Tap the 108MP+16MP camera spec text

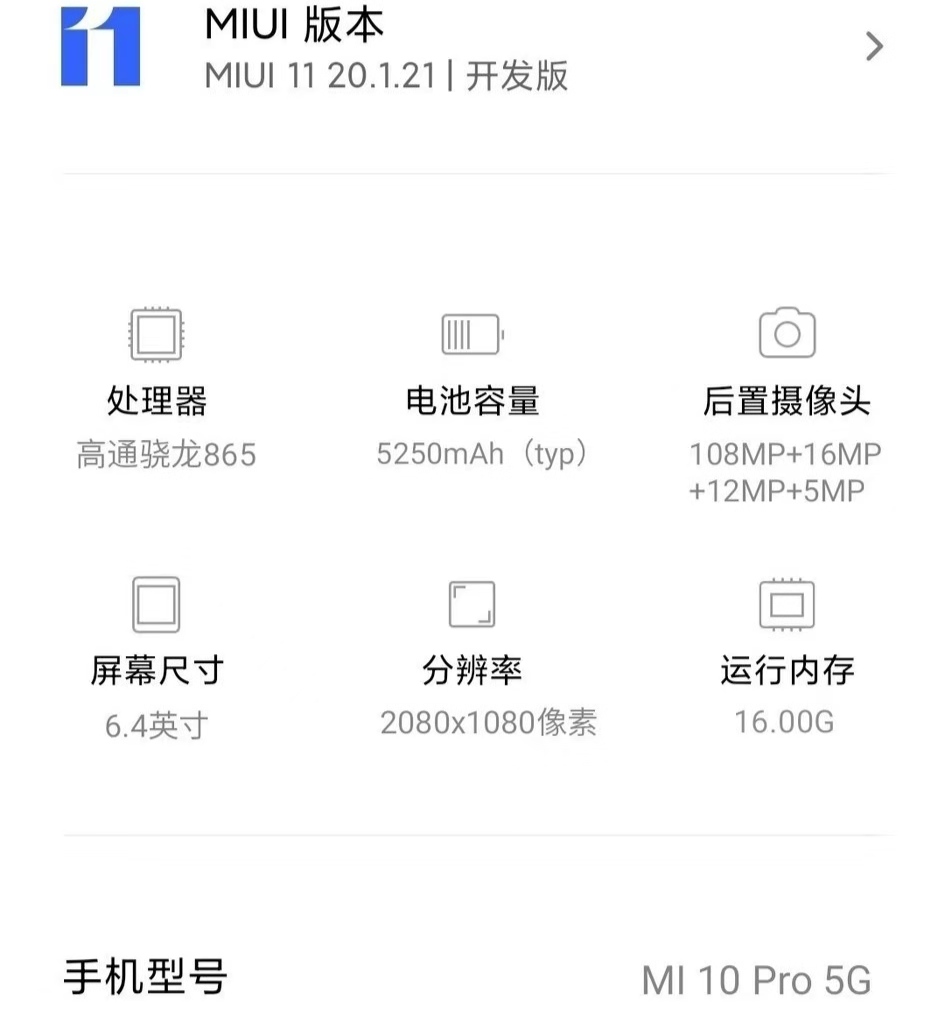click(x=784, y=453)
